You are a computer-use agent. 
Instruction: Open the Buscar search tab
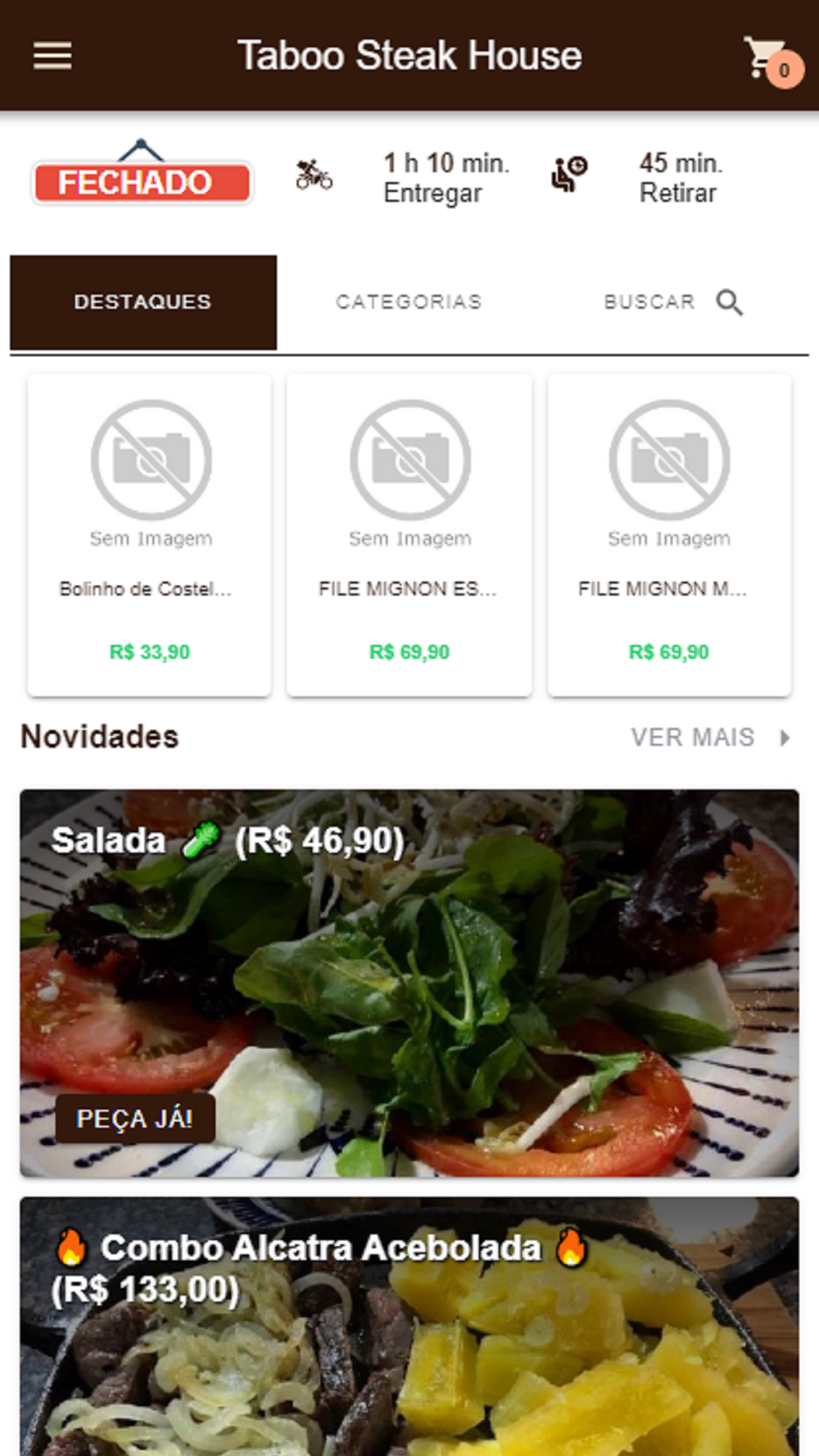click(673, 302)
